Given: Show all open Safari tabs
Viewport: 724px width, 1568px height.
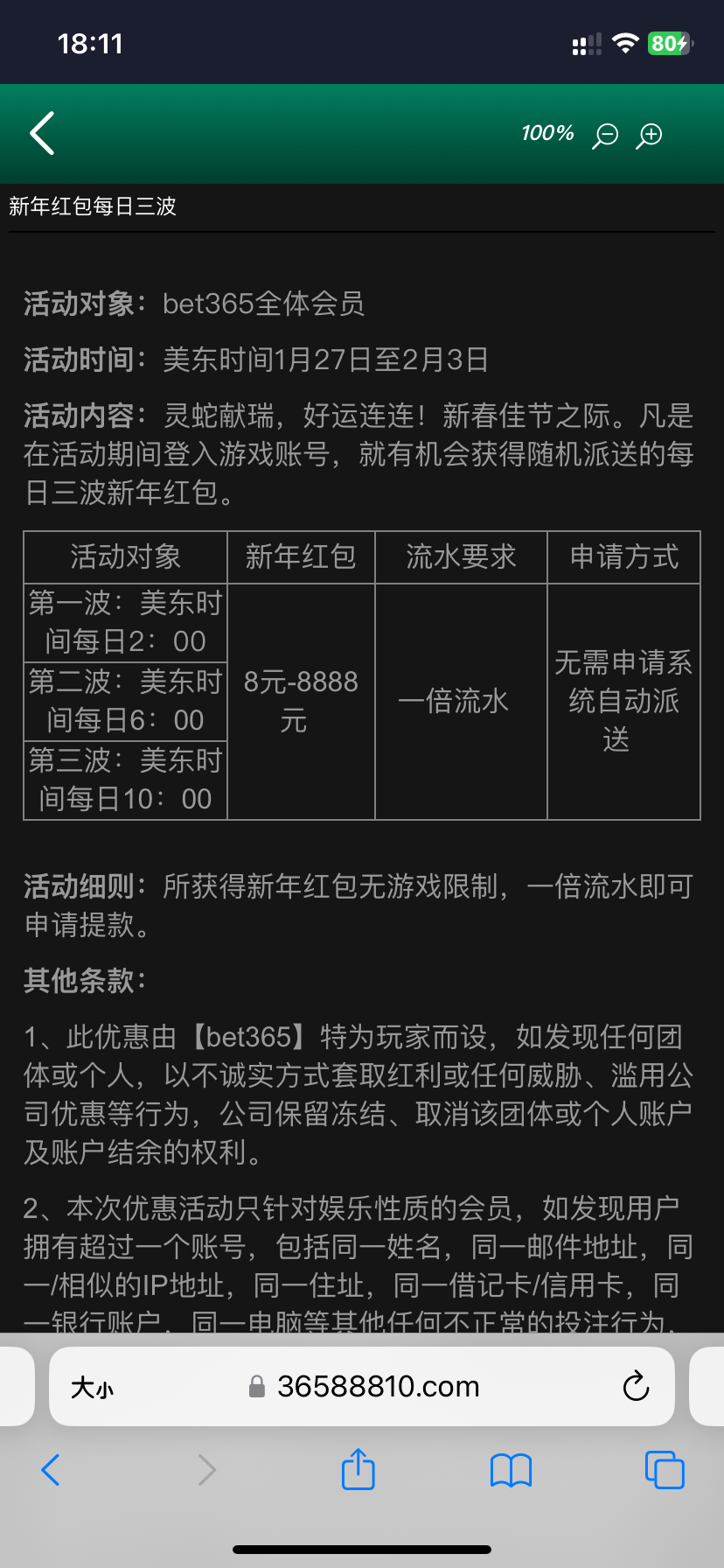Looking at the screenshot, I should pyautogui.click(x=664, y=1470).
